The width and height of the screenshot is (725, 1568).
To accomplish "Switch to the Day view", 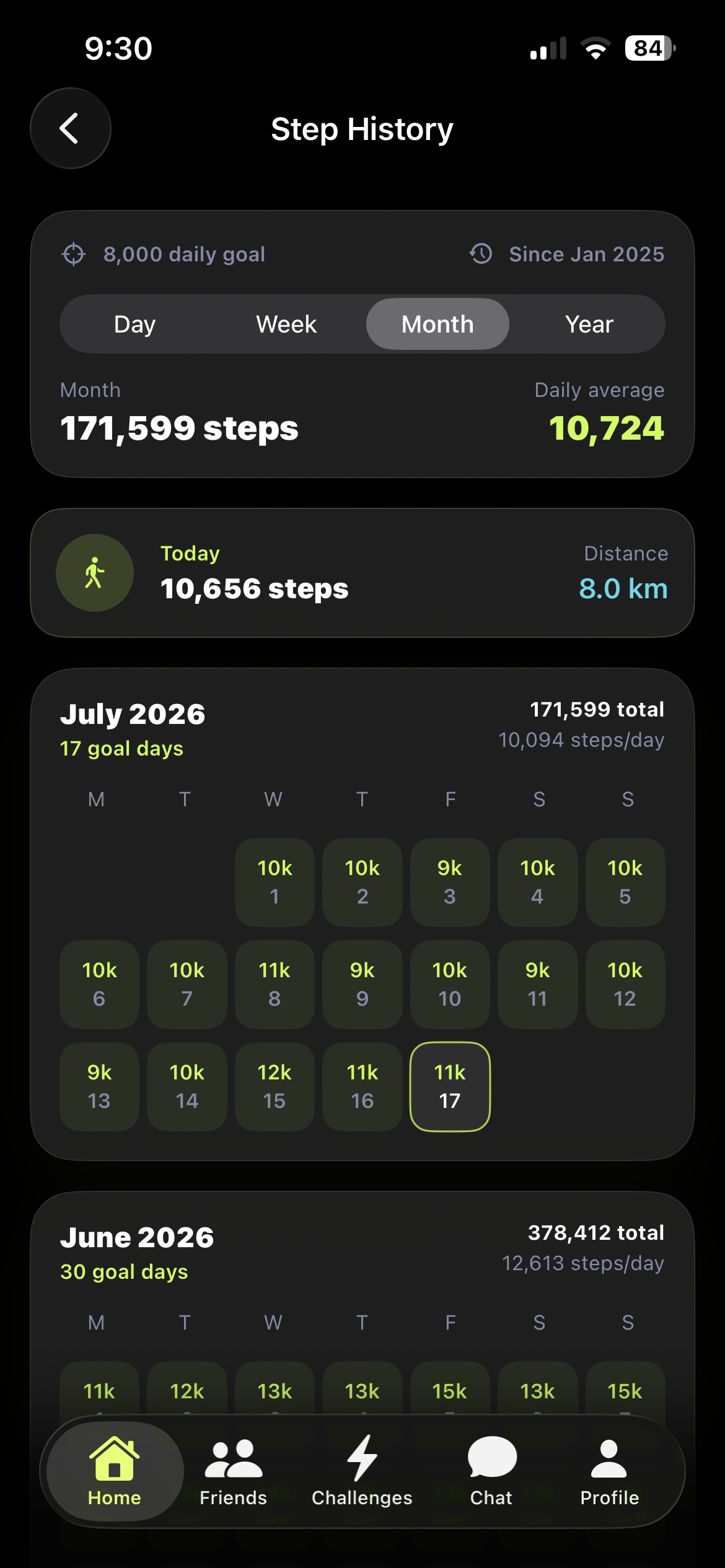I will click(x=134, y=324).
